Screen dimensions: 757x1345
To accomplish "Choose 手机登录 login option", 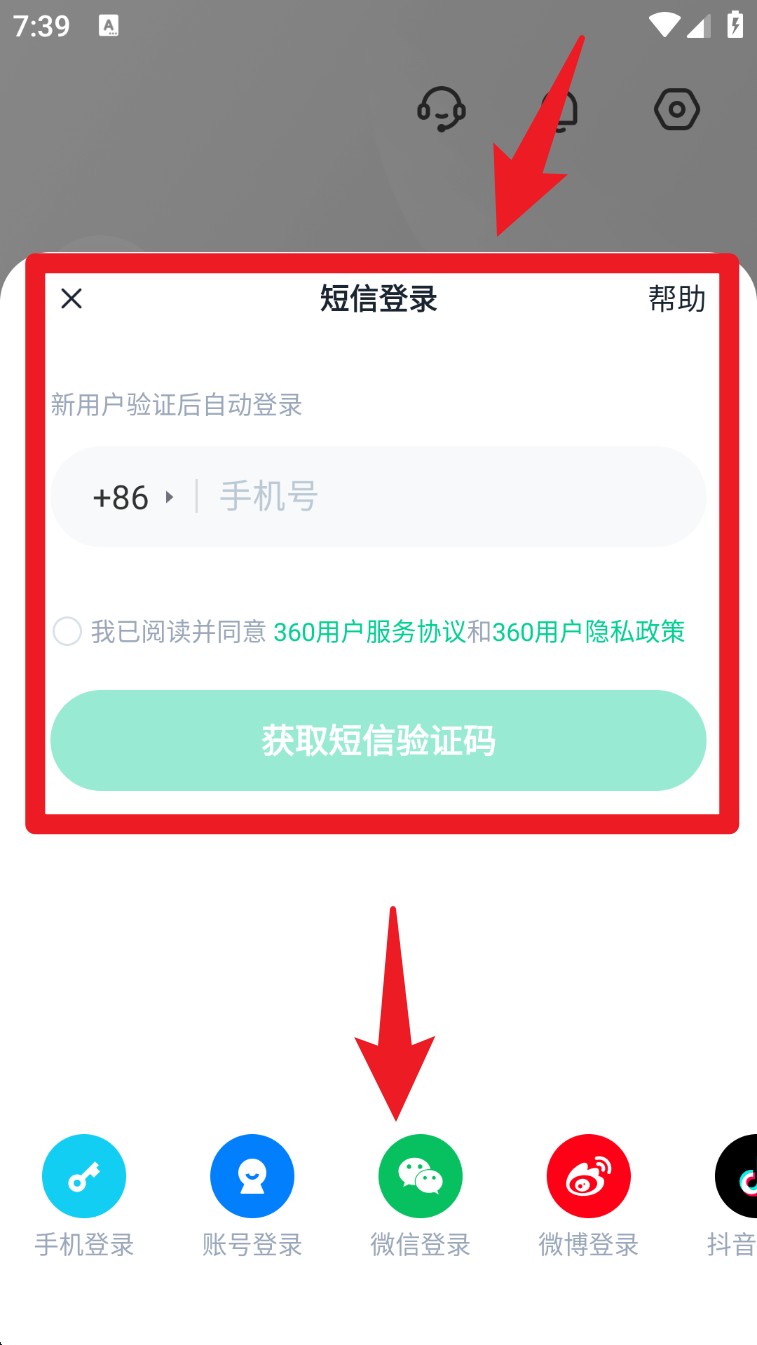I will (84, 1176).
